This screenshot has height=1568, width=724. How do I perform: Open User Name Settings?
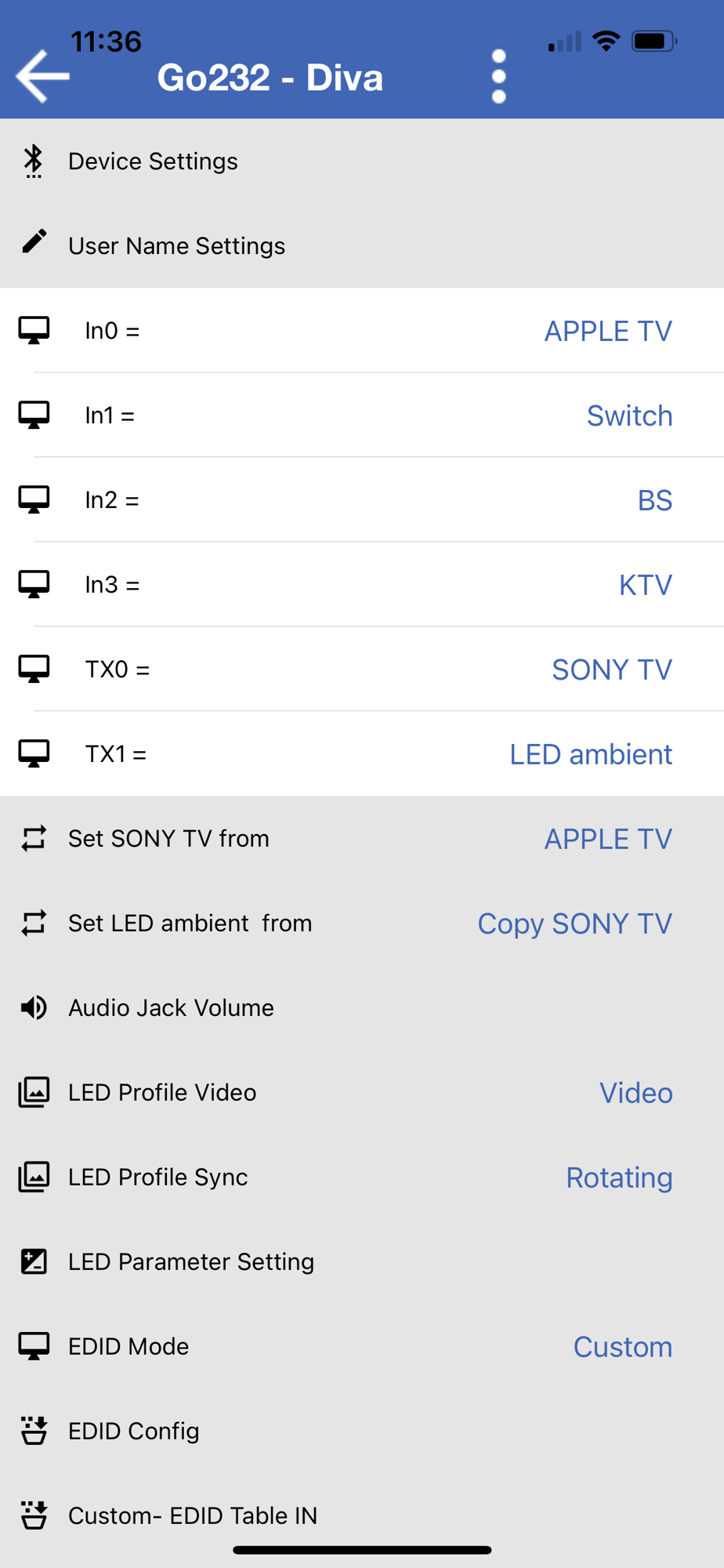(176, 246)
